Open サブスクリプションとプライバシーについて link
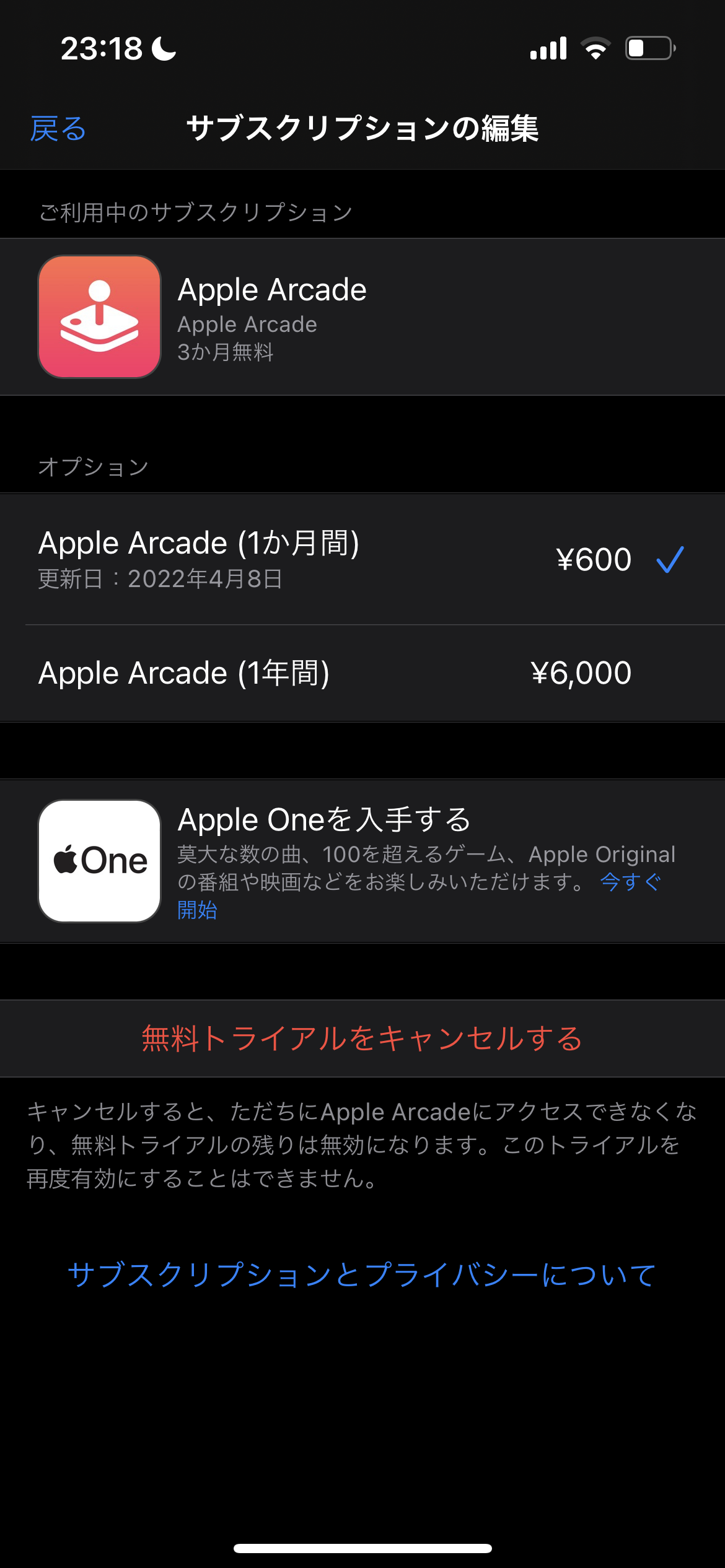The height and width of the screenshot is (1568, 725). coord(362,1275)
